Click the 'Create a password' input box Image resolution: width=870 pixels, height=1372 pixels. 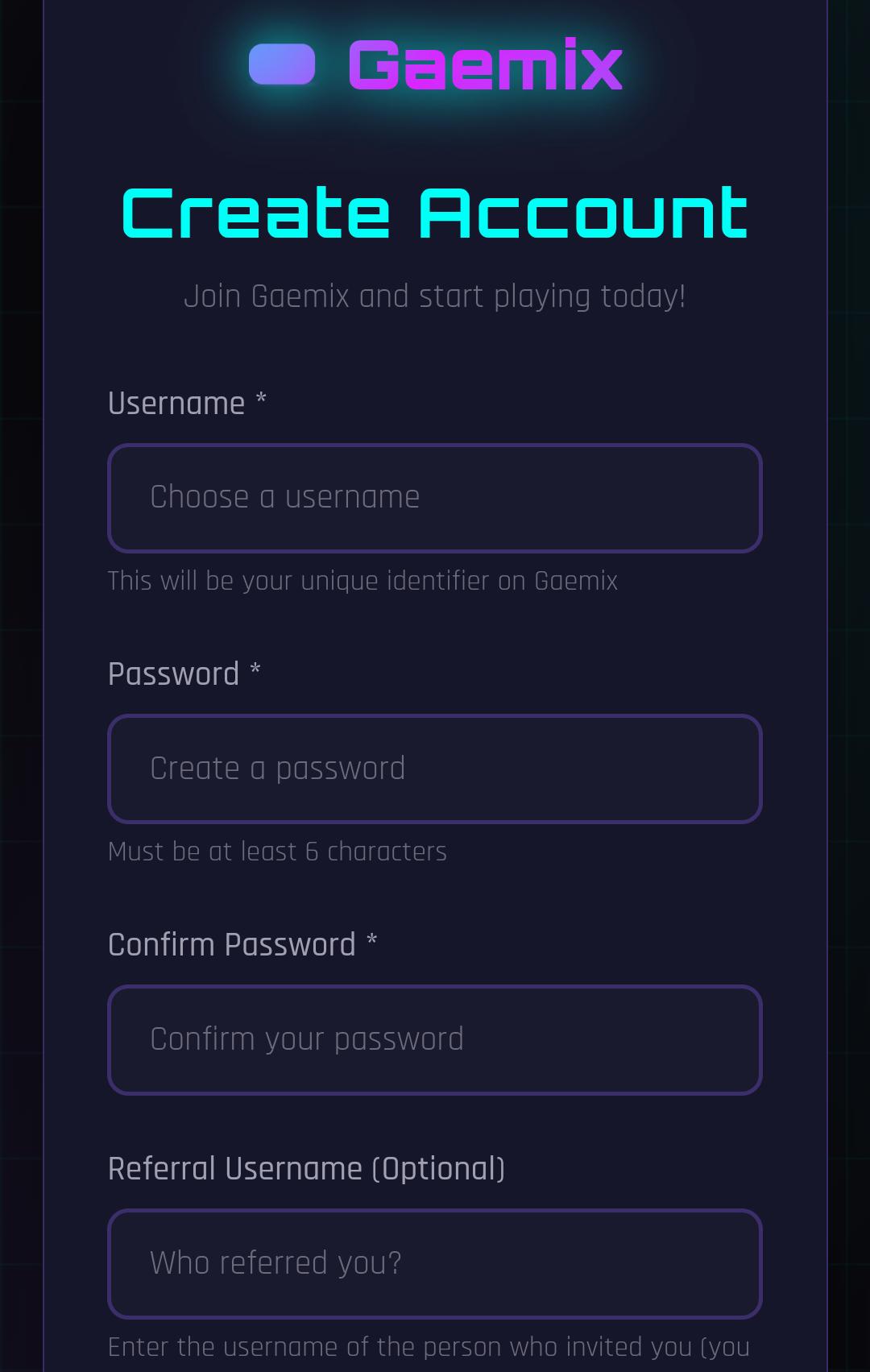435,769
